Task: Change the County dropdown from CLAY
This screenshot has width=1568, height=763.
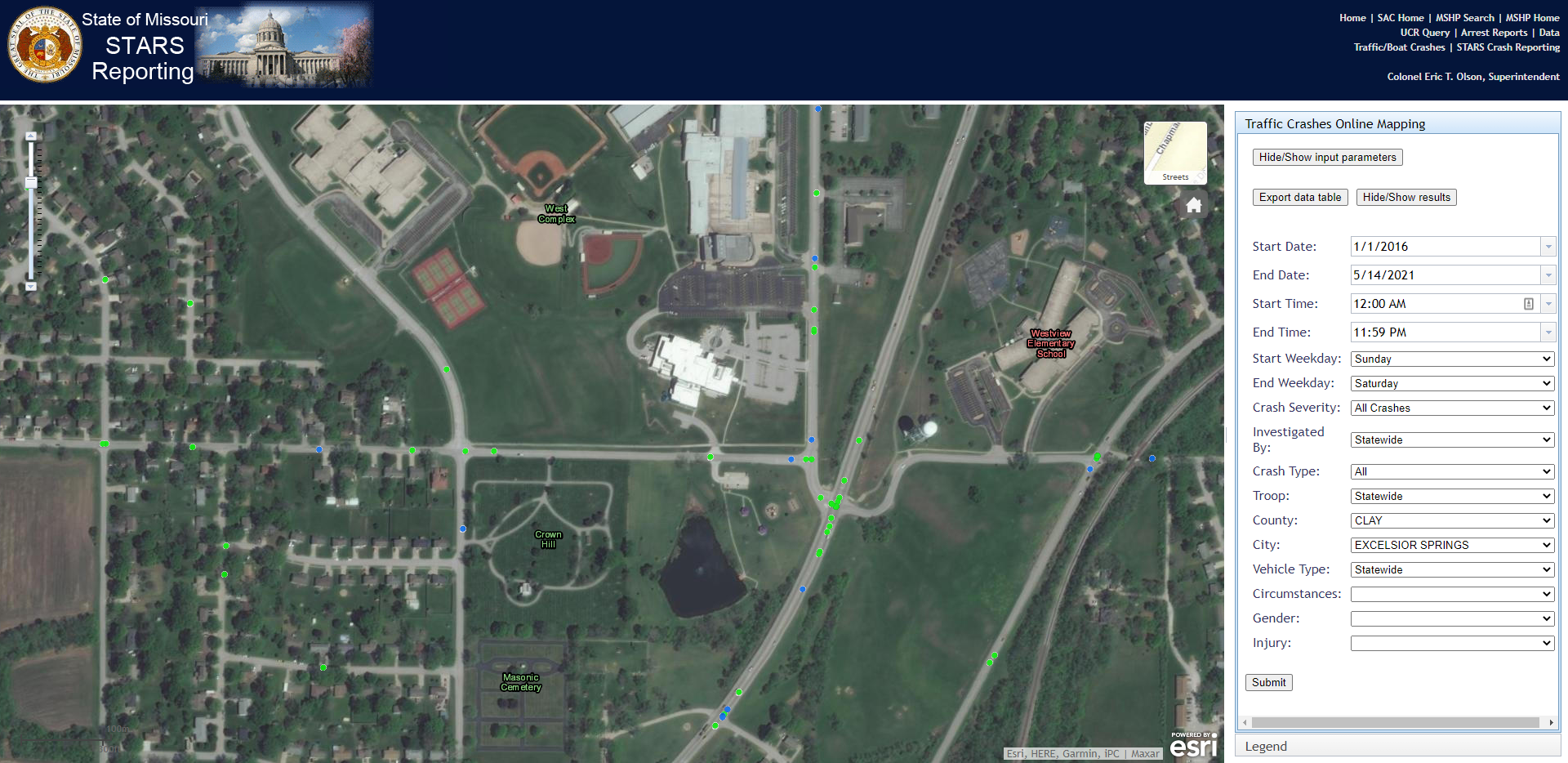Action: 1451,520
